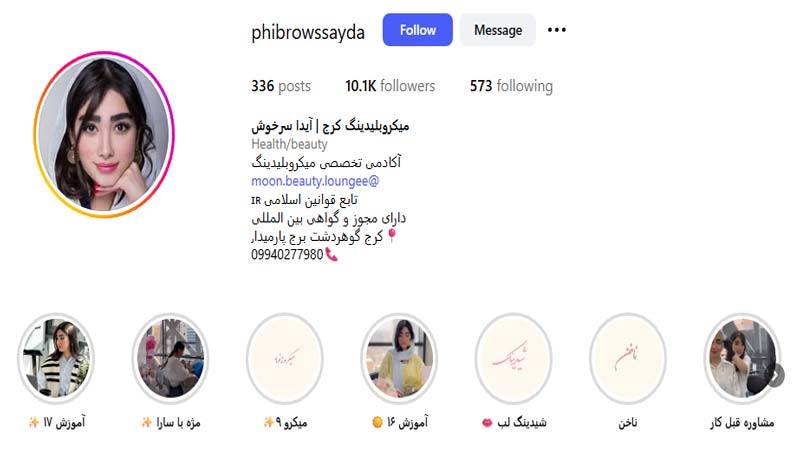
Task: Show more highlights with the right arrow
Action: (x=776, y=373)
